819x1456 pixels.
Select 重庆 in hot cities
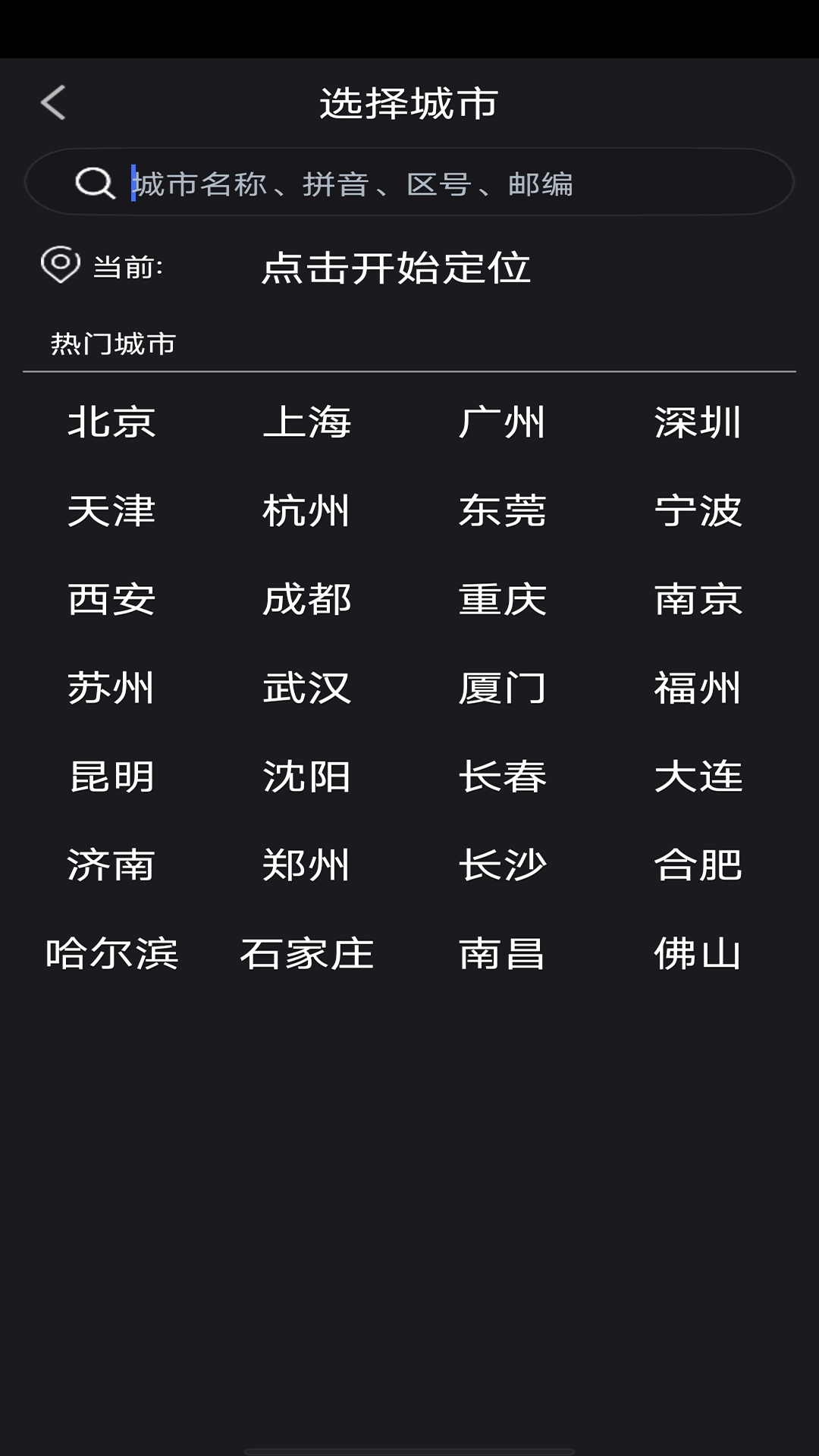point(502,601)
